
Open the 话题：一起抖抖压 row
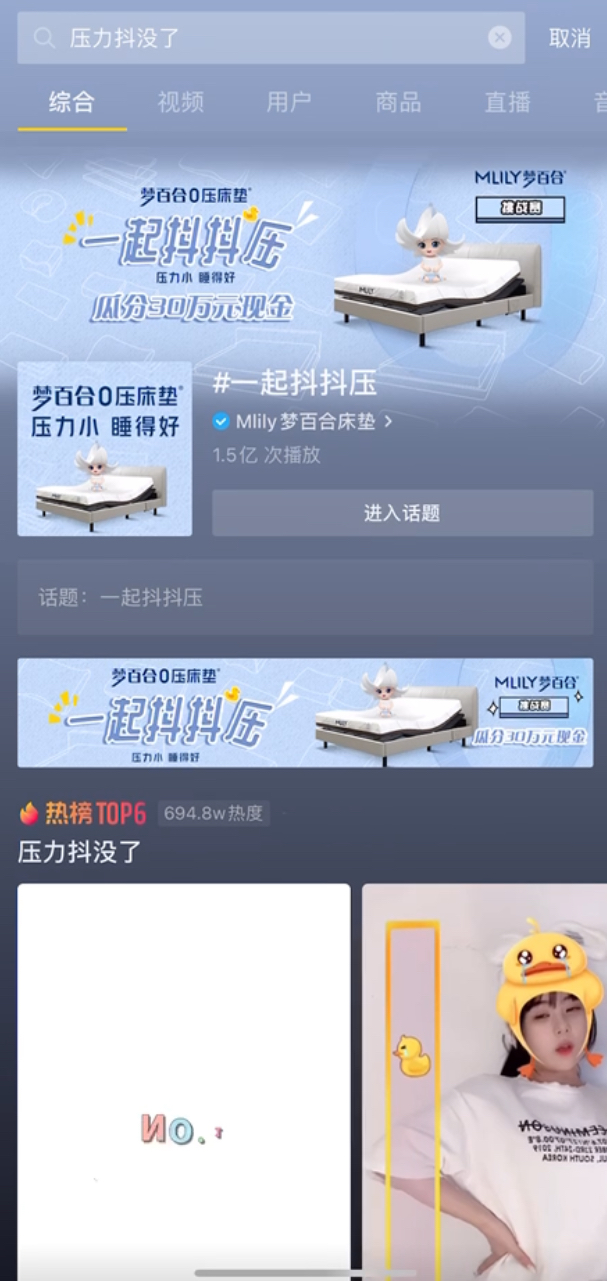[x=304, y=598]
